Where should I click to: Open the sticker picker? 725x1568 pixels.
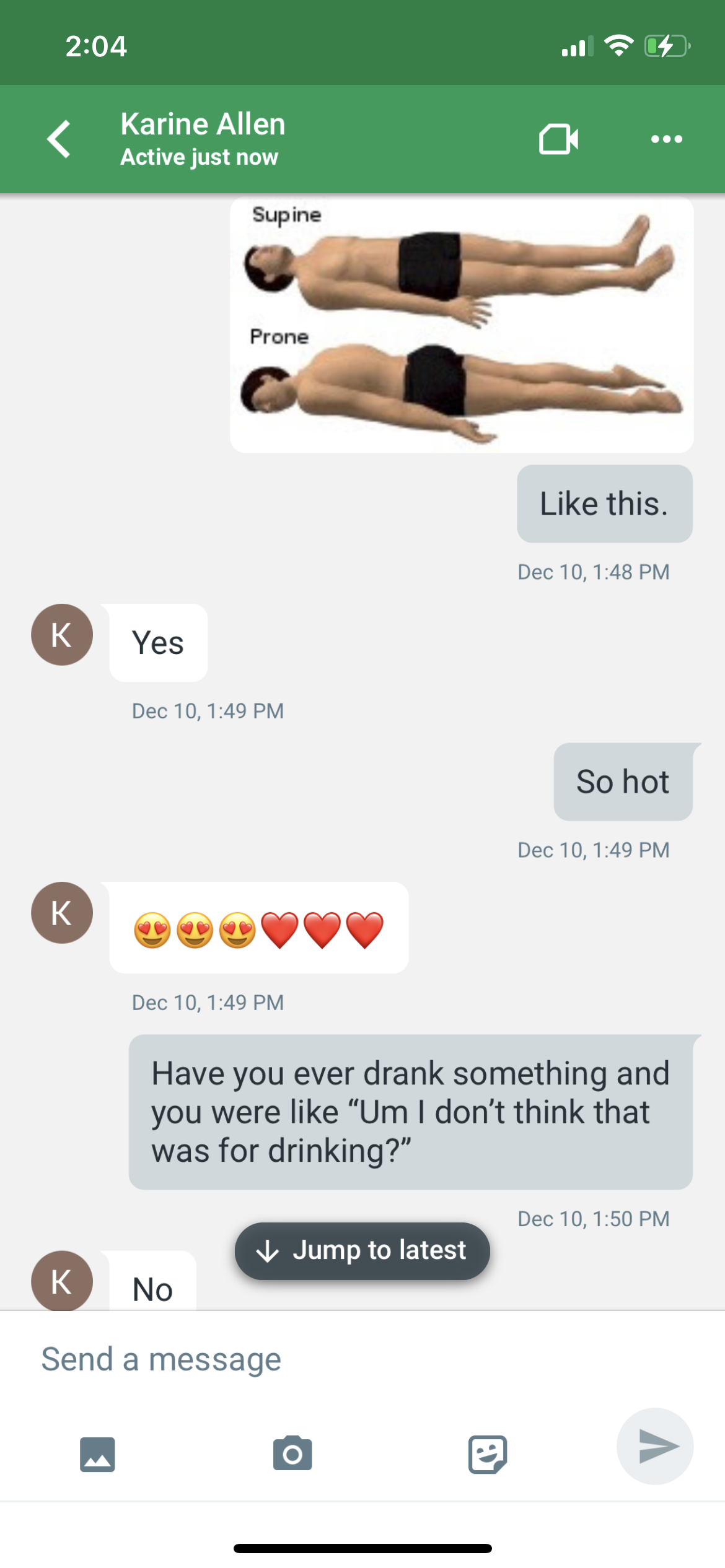(x=488, y=1453)
